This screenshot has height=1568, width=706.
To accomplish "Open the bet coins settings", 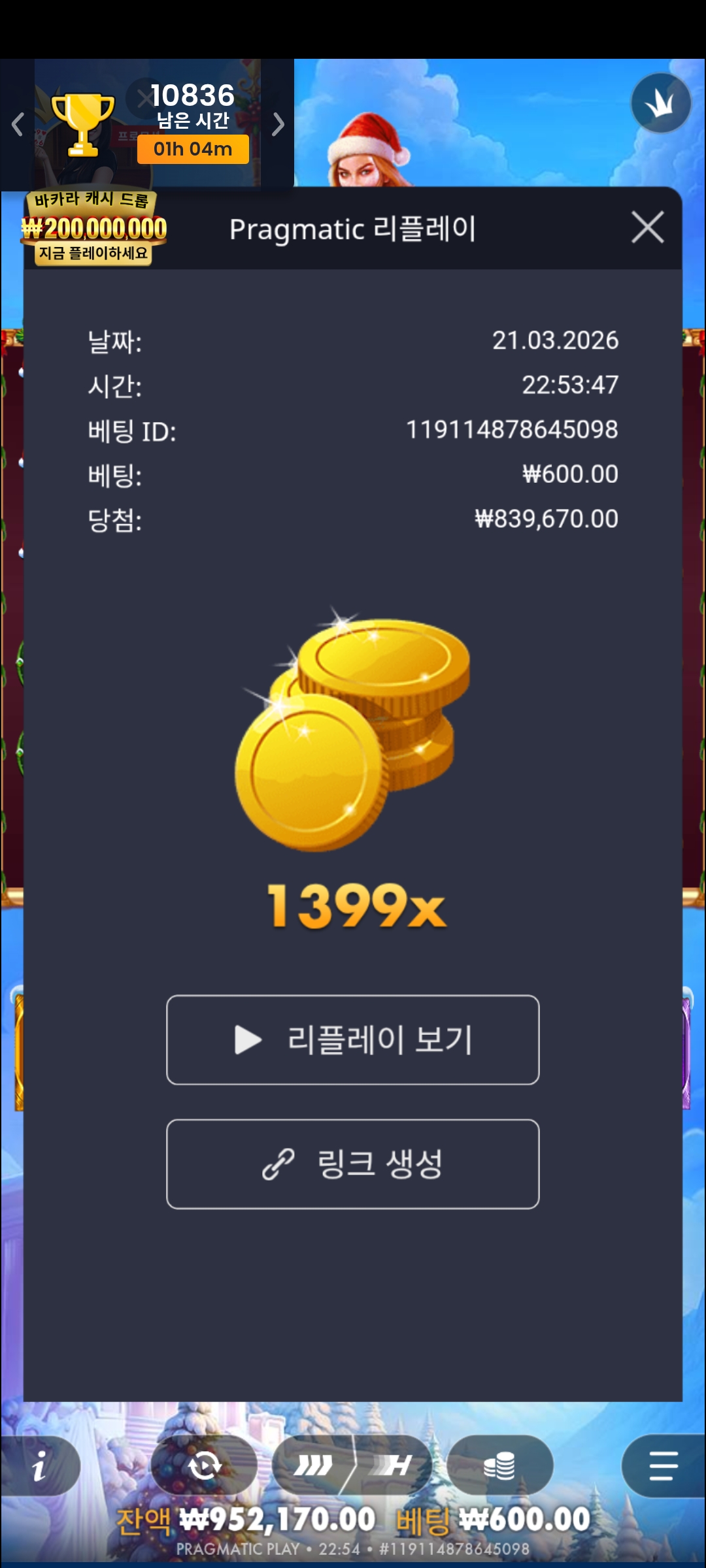I will click(500, 1465).
